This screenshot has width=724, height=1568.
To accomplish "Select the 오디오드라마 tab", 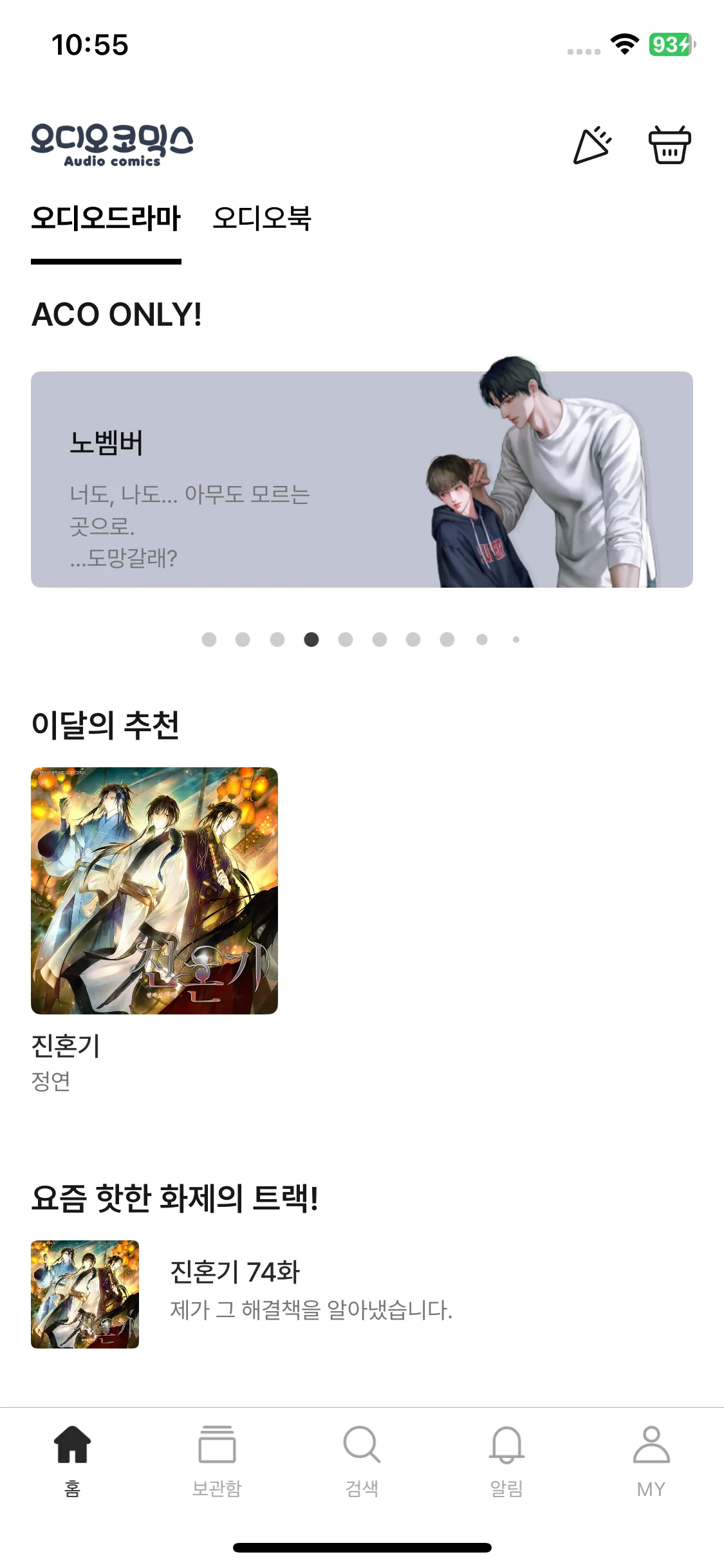I will 106,218.
